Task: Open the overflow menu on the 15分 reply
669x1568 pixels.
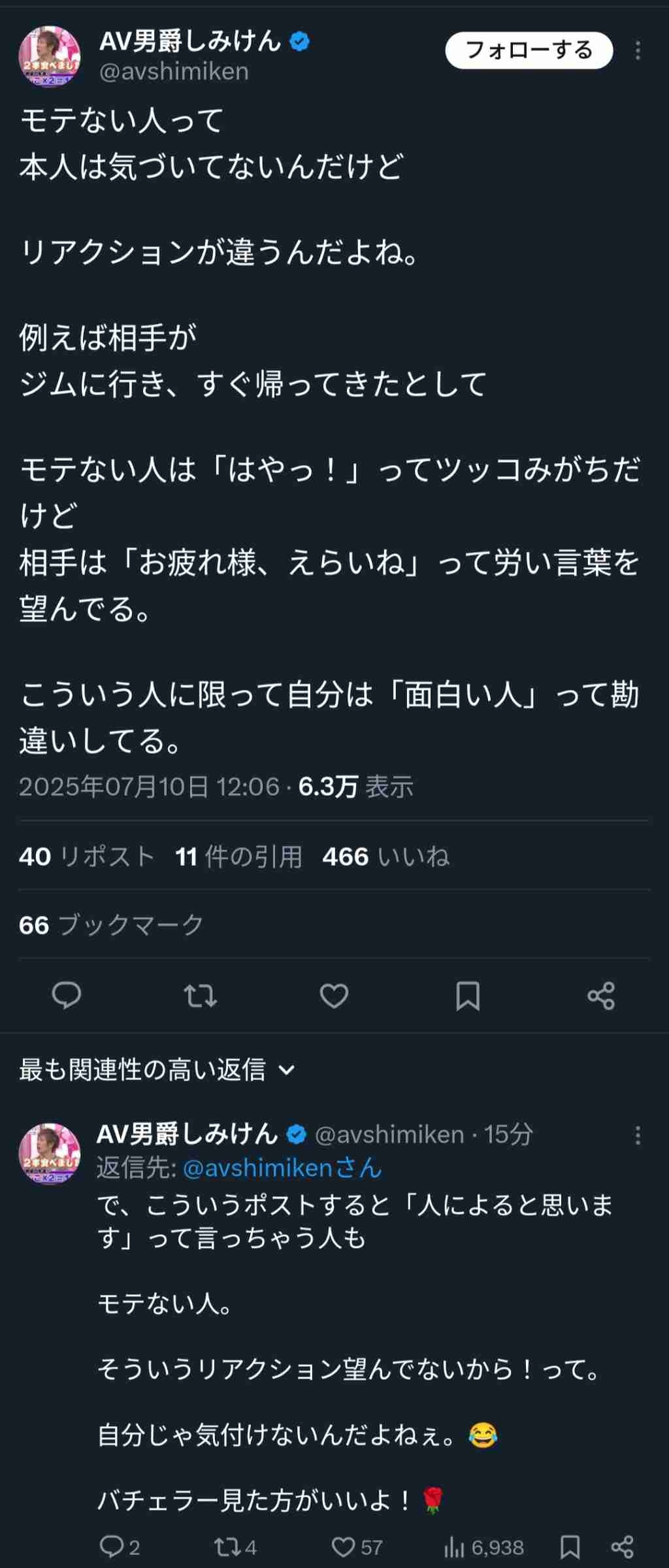Action: click(x=638, y=1135)
